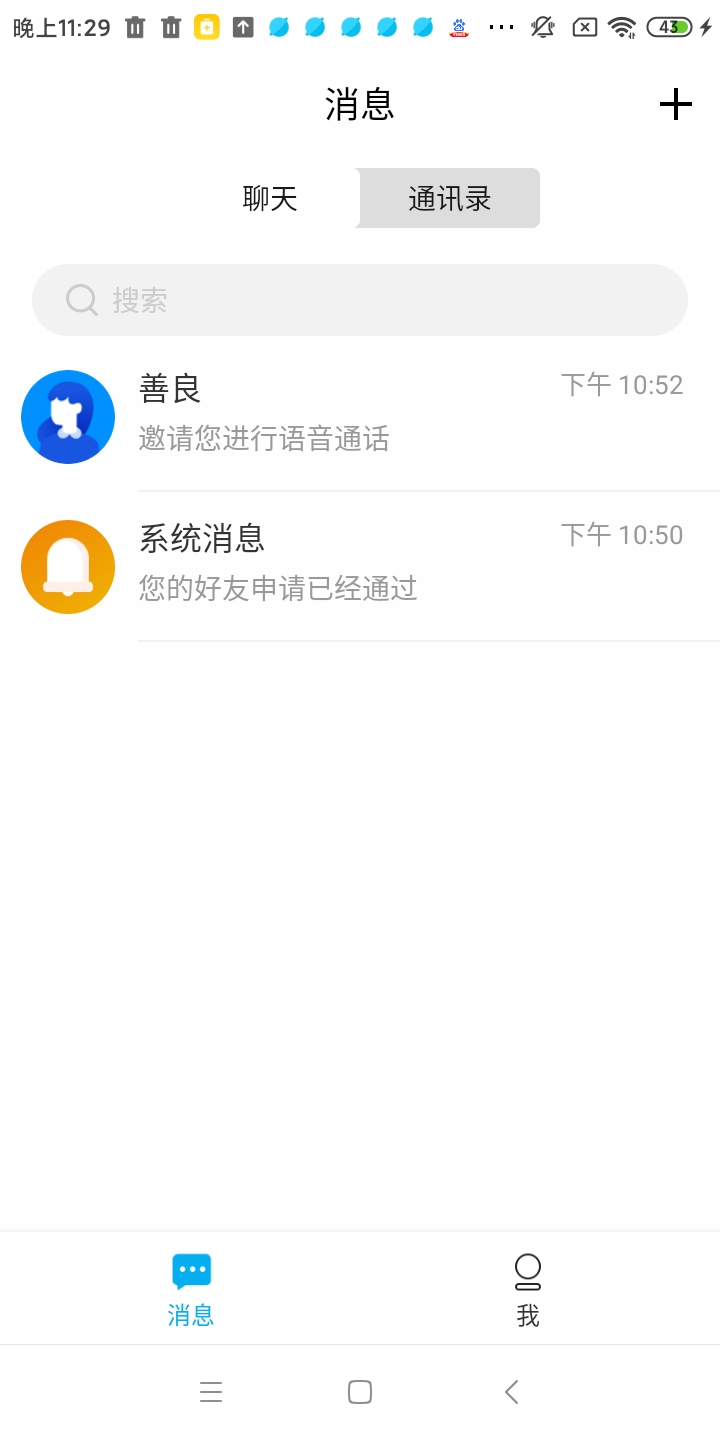Image resolution: width=720 pixels, height=1440 pixels.
Task: Tap the system back button
Action: tap(511, 1392)
